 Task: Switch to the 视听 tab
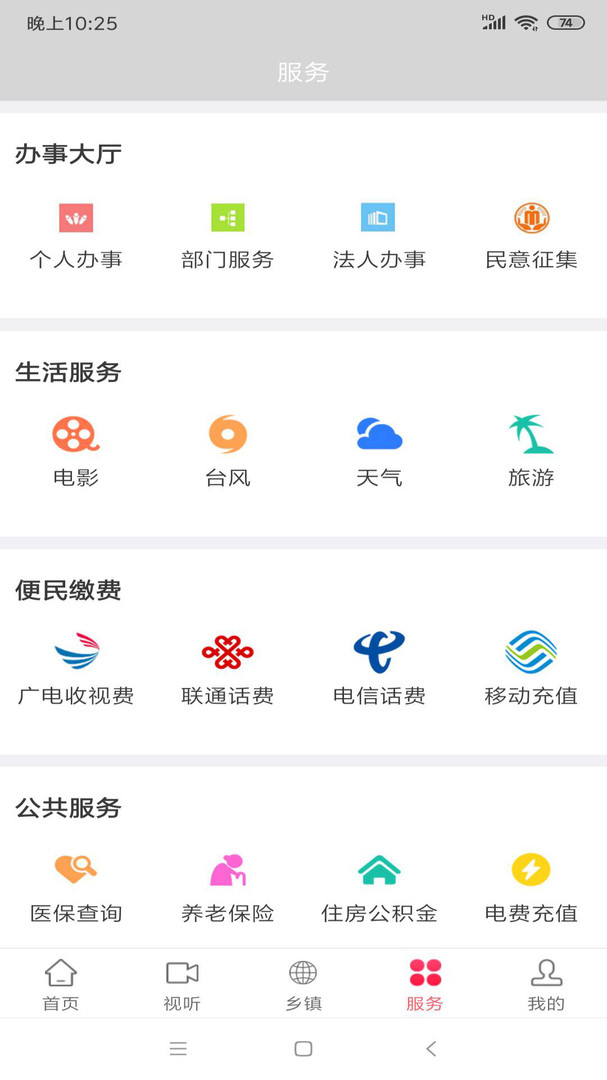[182, 985]
